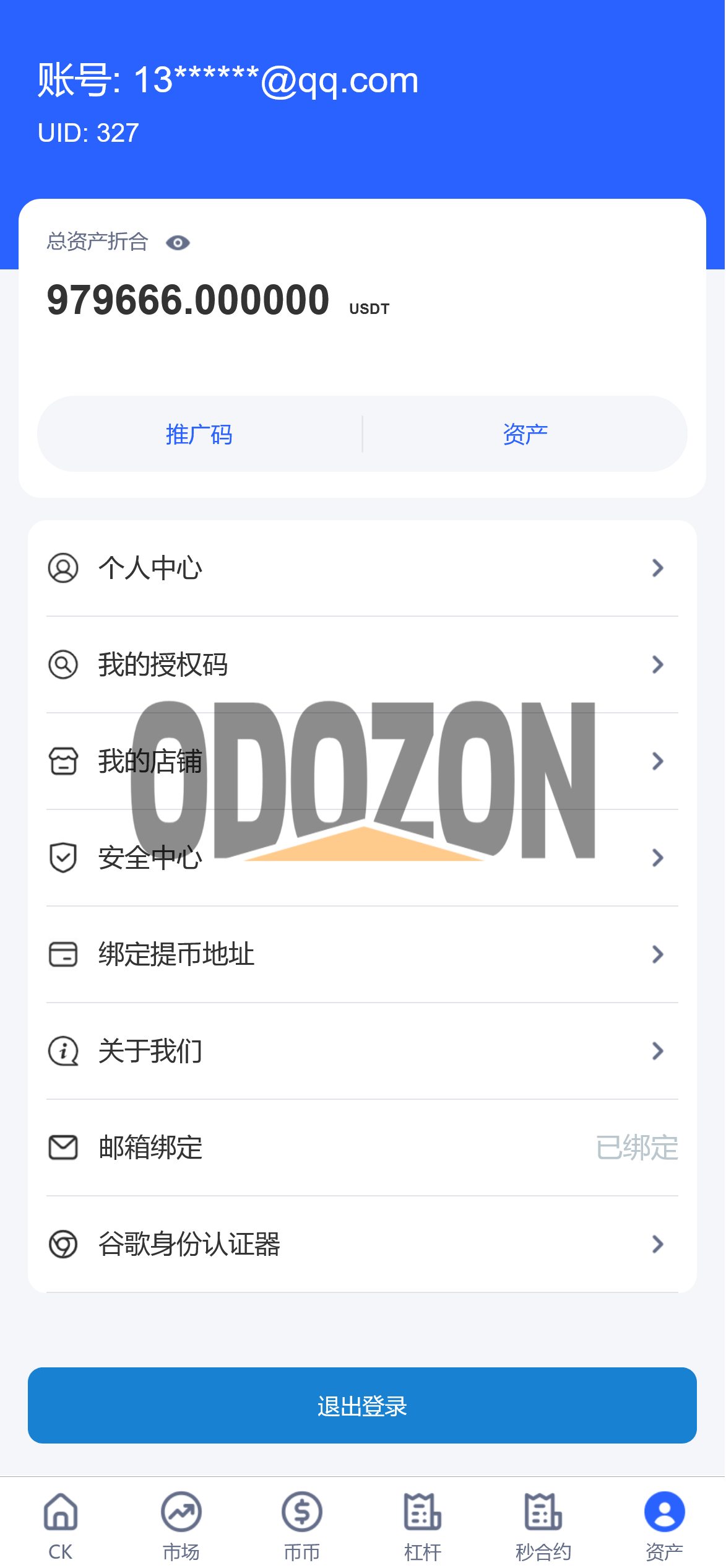
Task: Open 我的授权码 row
Action: pos(362,664)
